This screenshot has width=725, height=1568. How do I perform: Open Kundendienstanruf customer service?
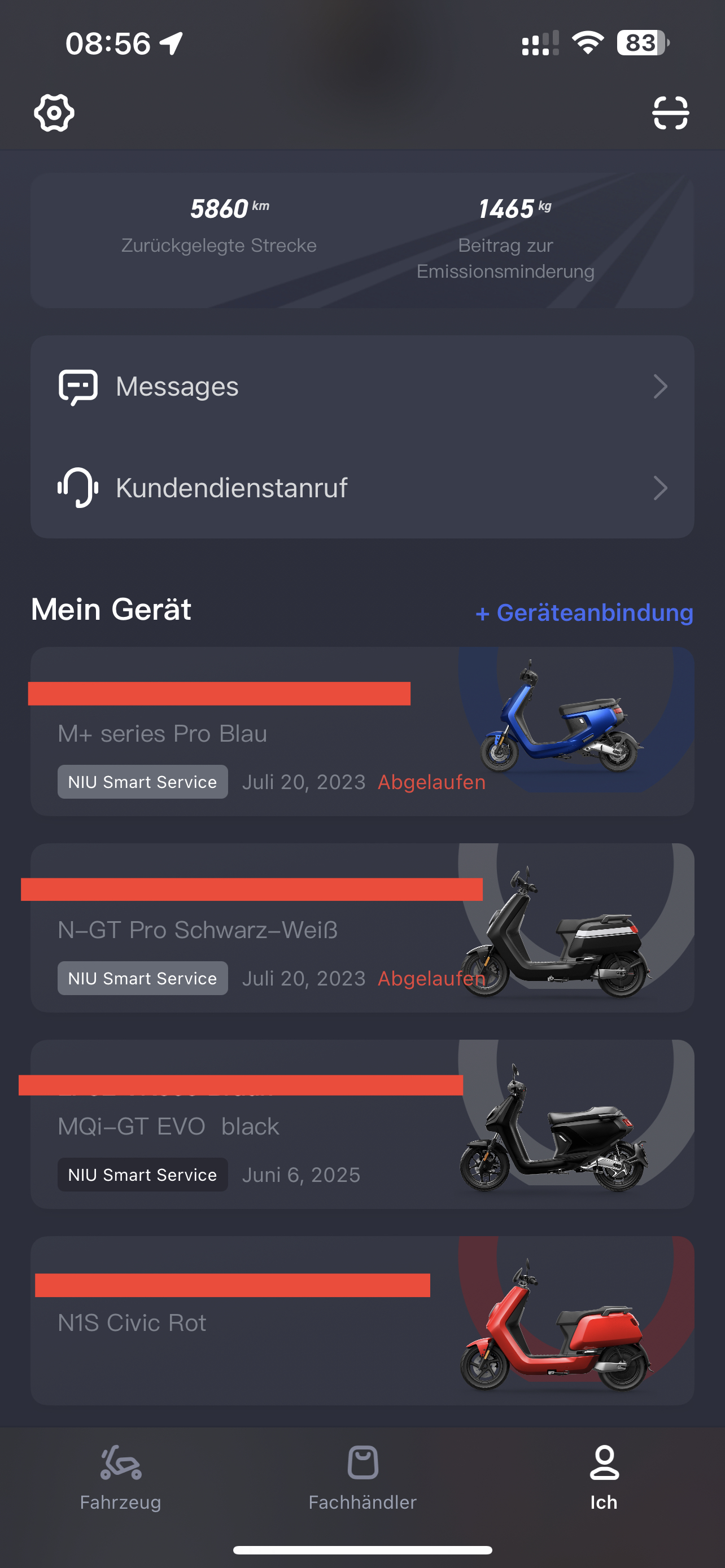pos(362,488)
